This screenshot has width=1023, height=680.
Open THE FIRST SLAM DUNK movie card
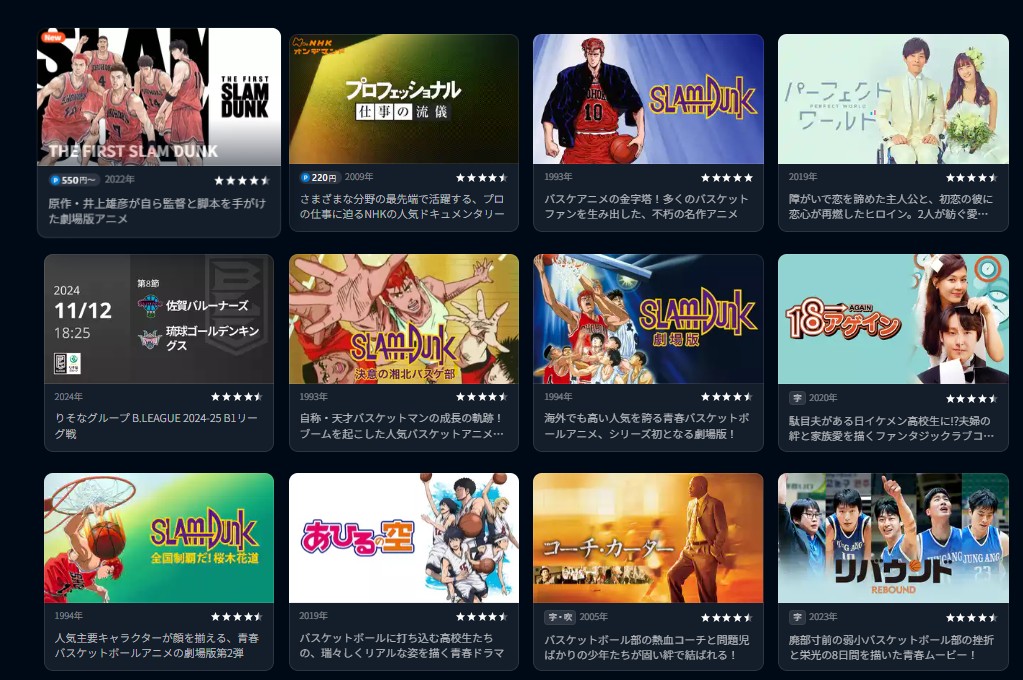point(159,97)
